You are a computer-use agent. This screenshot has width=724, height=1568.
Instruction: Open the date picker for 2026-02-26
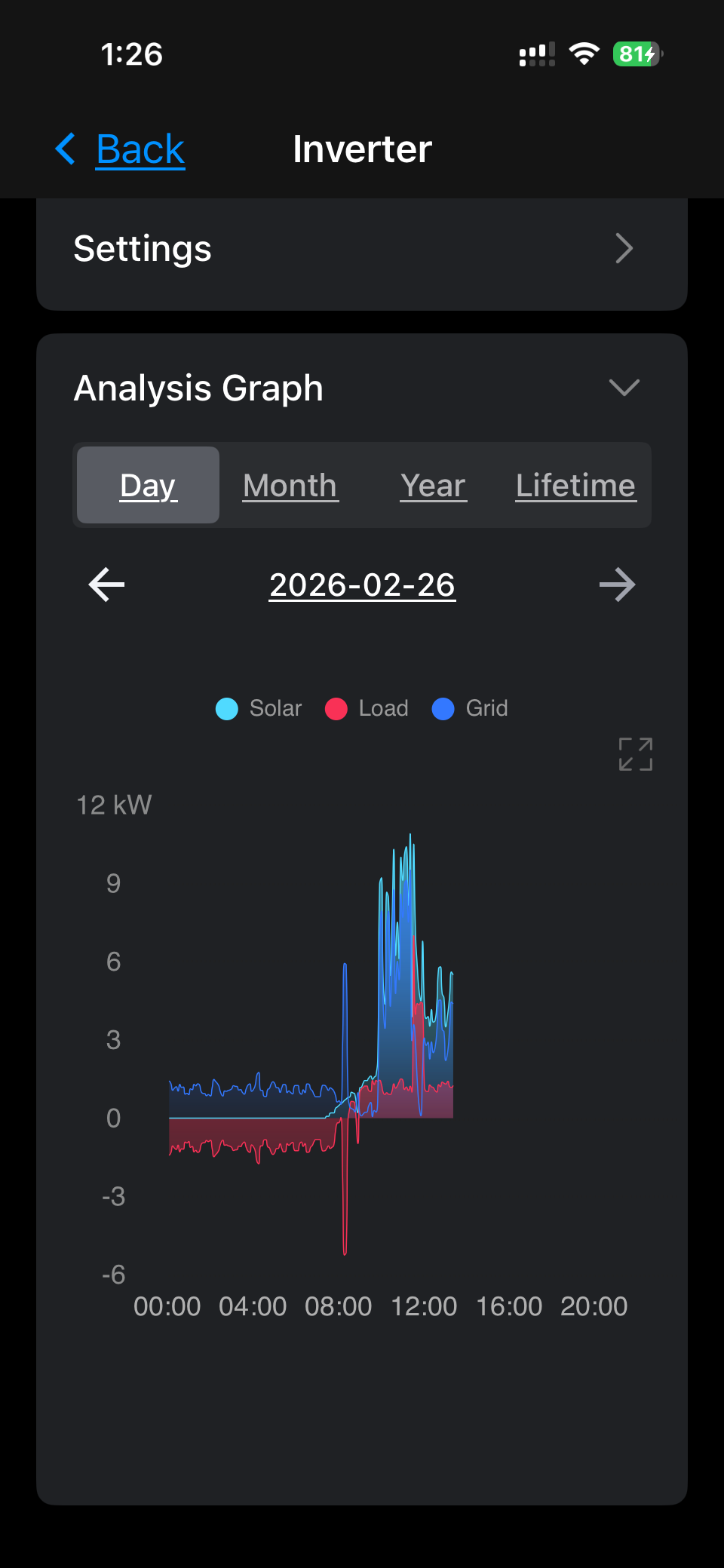(362, 585)
